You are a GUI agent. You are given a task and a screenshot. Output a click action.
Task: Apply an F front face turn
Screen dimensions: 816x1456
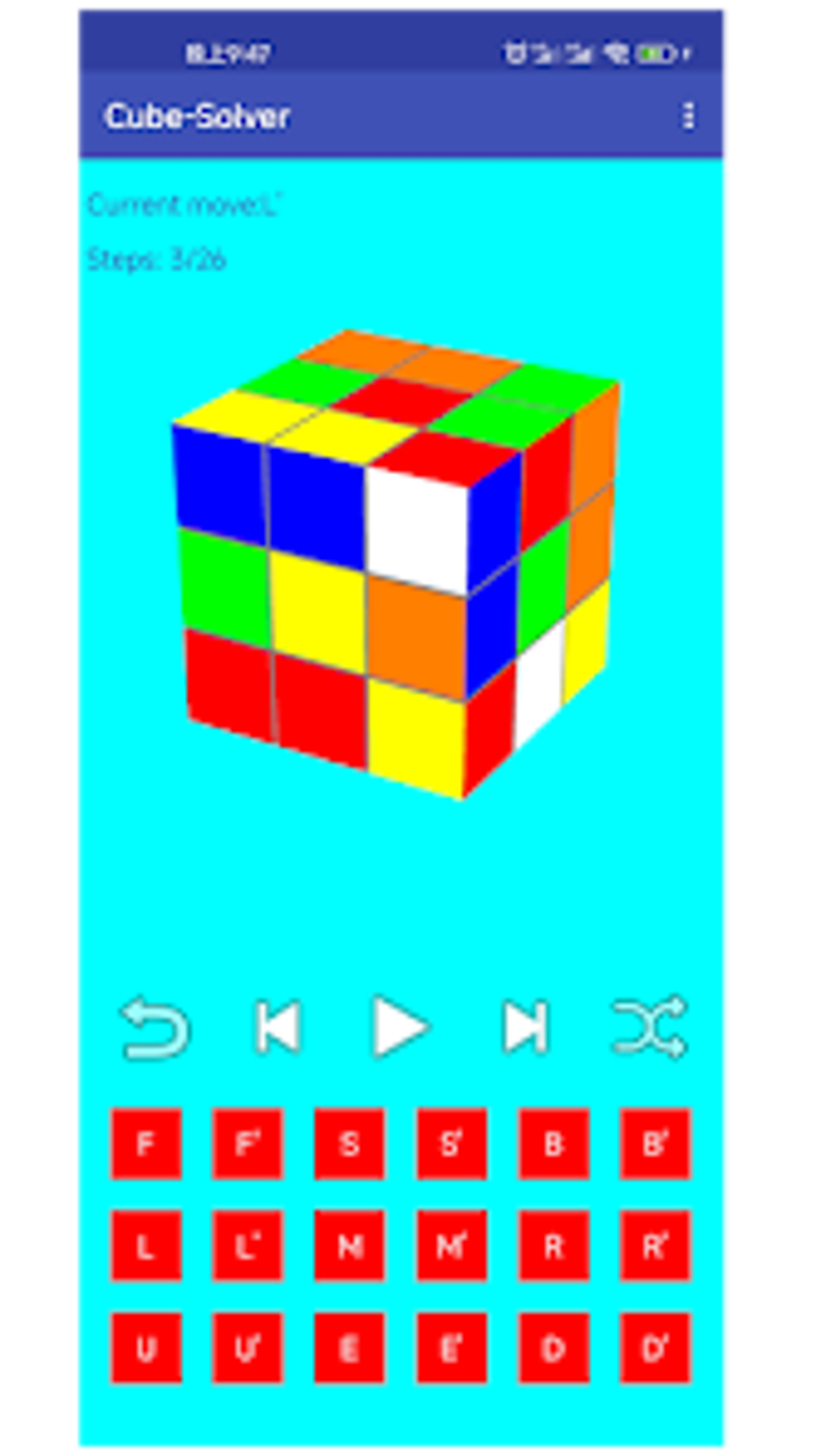point(146,1143)
